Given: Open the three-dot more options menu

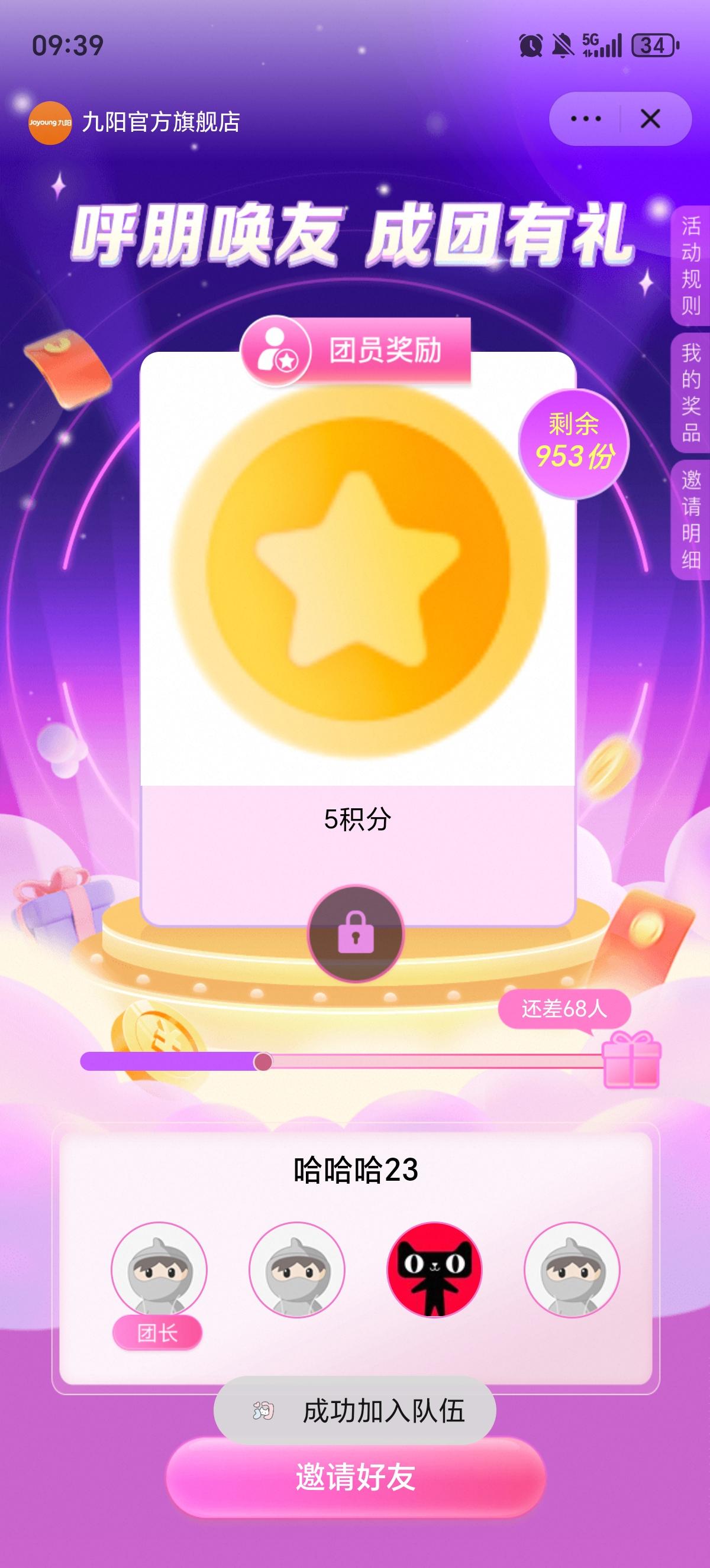Looking at the screenshot, I should coord(585,119).
